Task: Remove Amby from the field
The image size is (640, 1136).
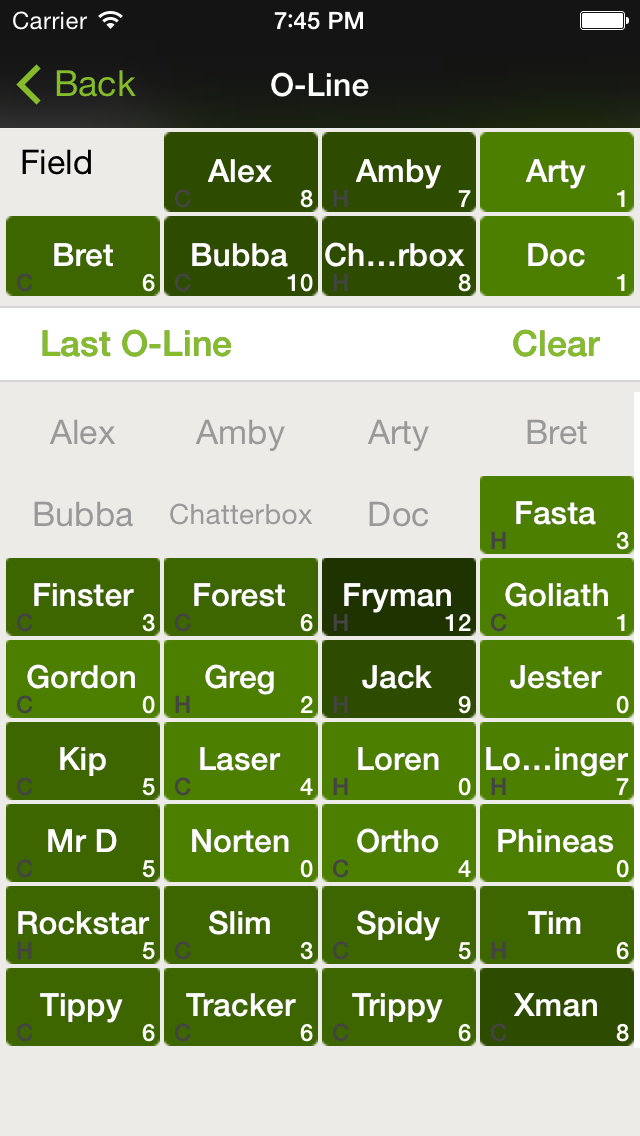Action: coord(399,172)
